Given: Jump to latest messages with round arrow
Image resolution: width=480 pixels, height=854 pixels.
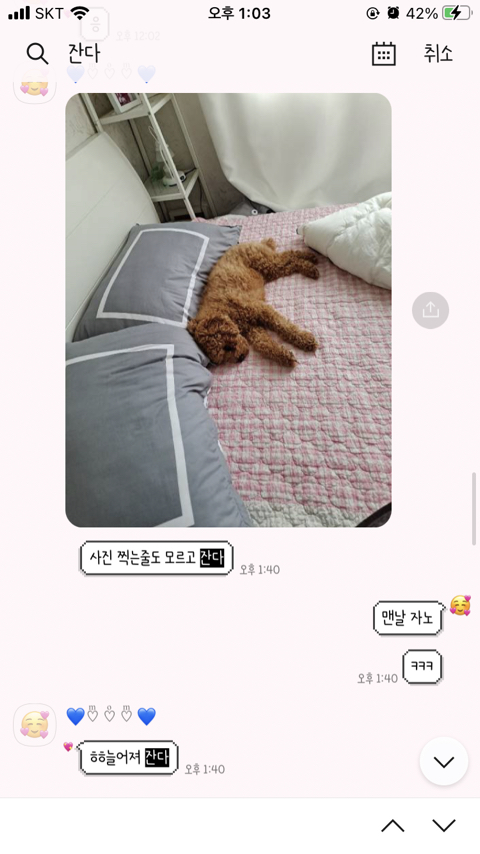Looking at the screenshot, I should pyautogui.click(x=444, y=761).
